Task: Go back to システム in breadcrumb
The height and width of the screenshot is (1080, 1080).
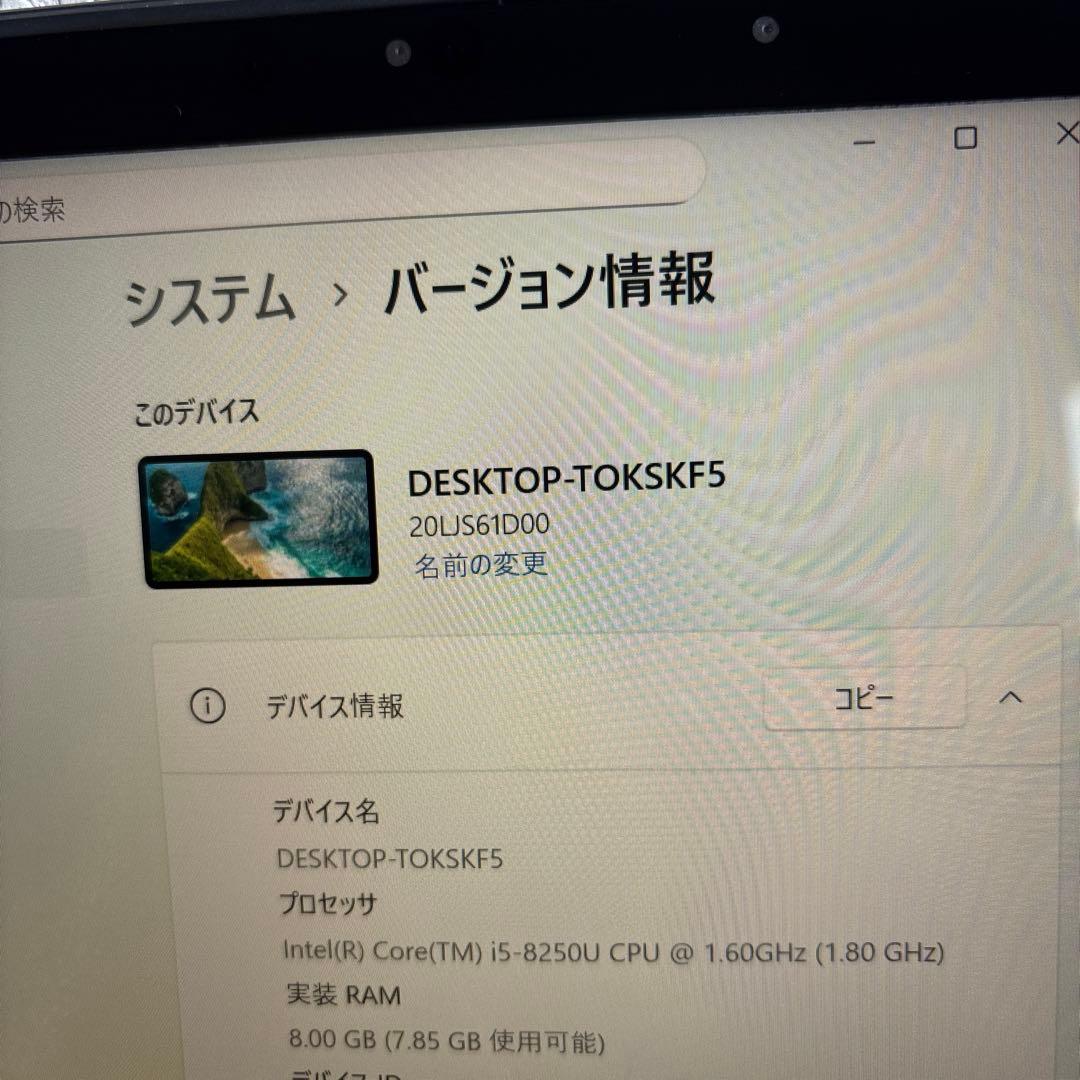Action: tap(210, 300)
